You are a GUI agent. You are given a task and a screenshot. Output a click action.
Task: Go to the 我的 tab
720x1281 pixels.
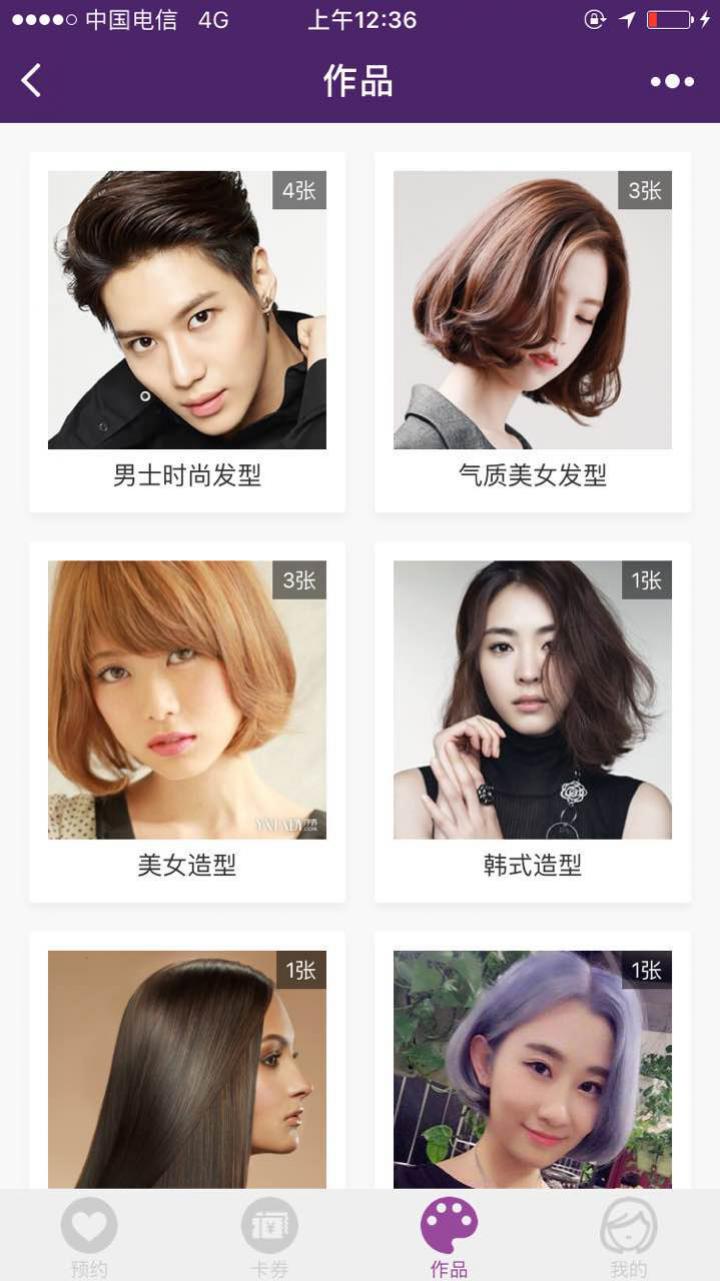pyautogui.click(x=629, y=1236)
